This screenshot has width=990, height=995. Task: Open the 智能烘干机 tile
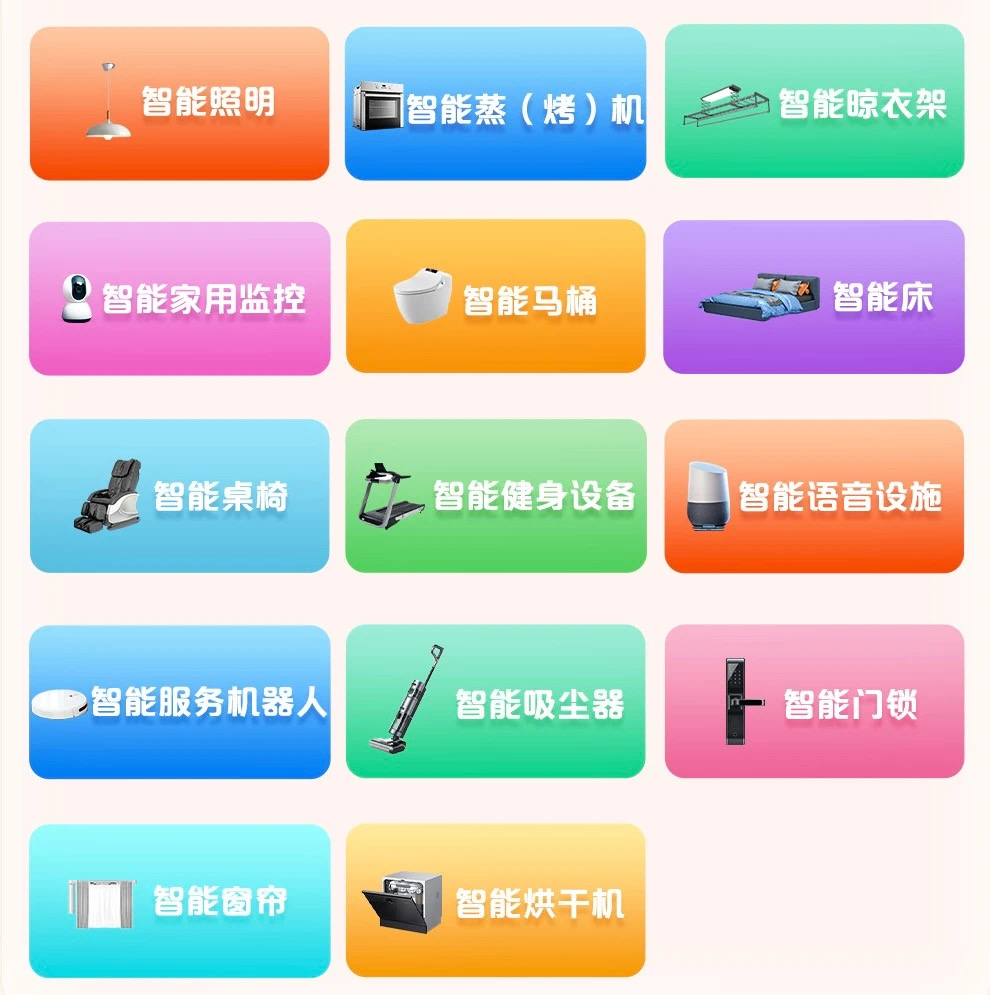click(x=495, y=901)
